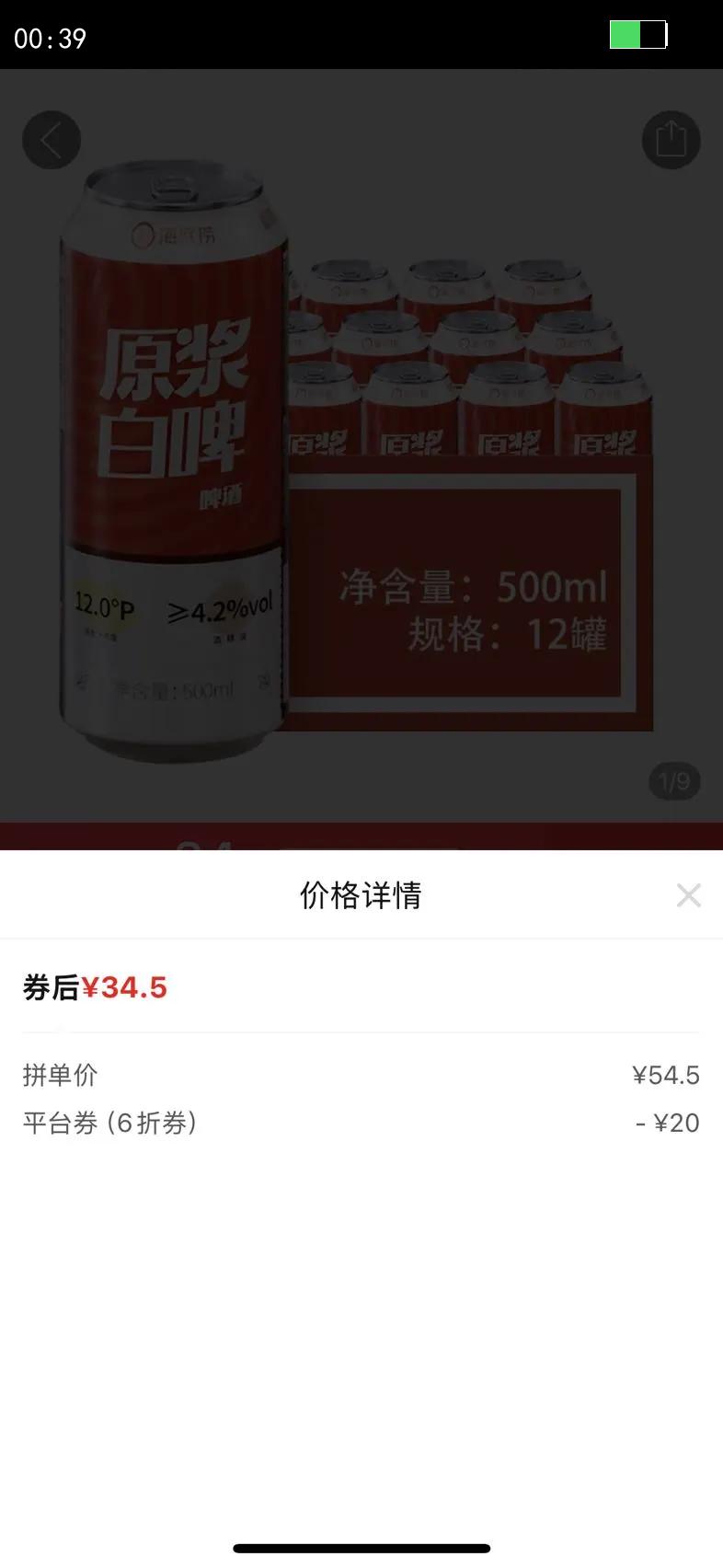This screenshot has height=1568, width=723.
Task: Tap the dimmed red banner above the panel
Action: (361, 837)
